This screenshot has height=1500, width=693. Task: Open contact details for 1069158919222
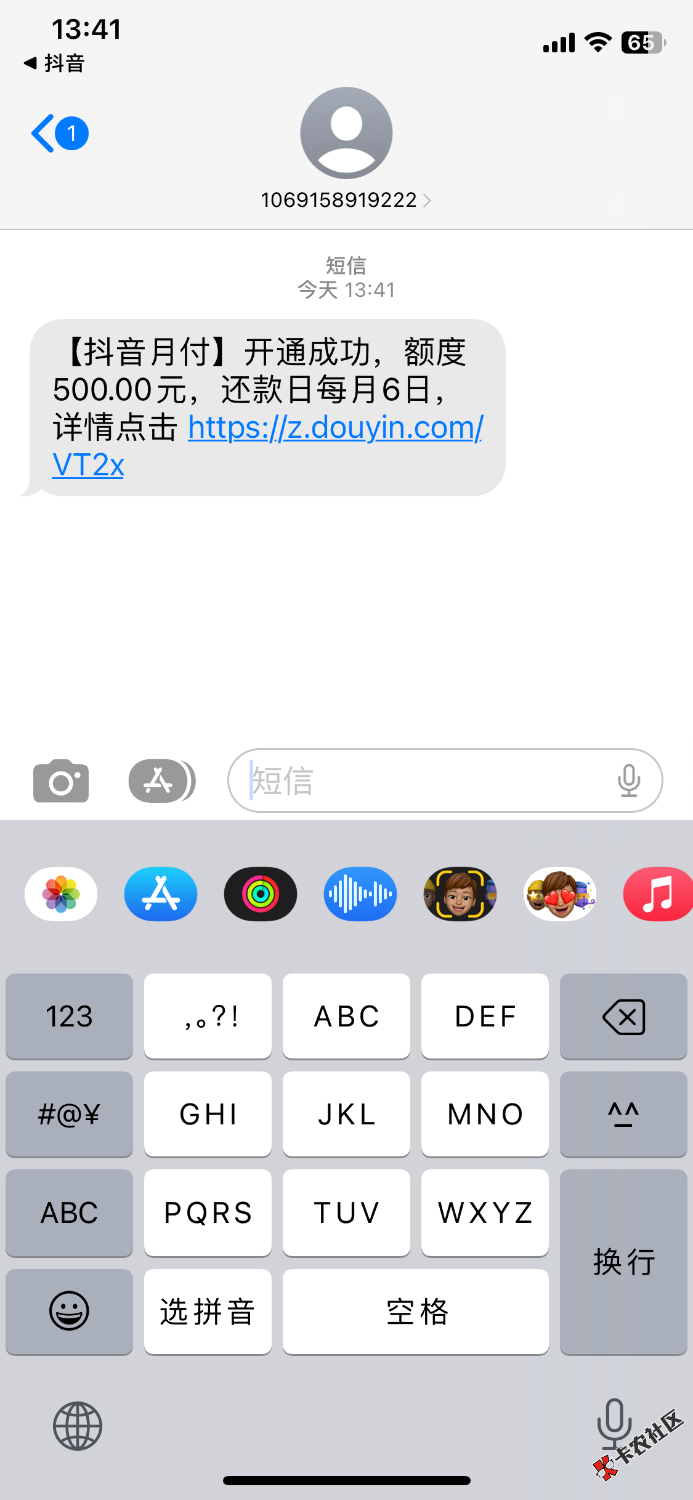click(x=345, y=200)
